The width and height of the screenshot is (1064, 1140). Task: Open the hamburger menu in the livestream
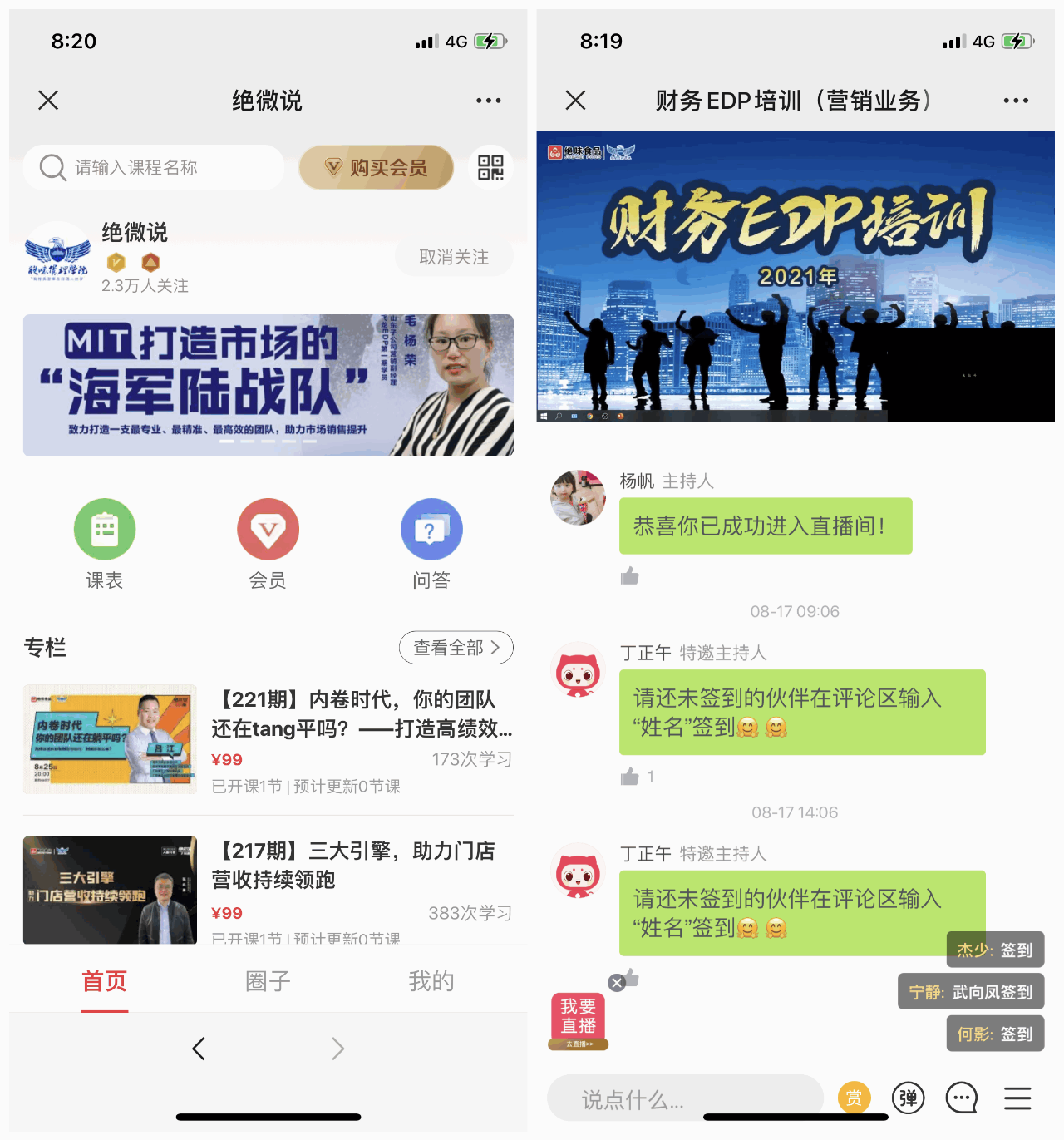1016,1098
